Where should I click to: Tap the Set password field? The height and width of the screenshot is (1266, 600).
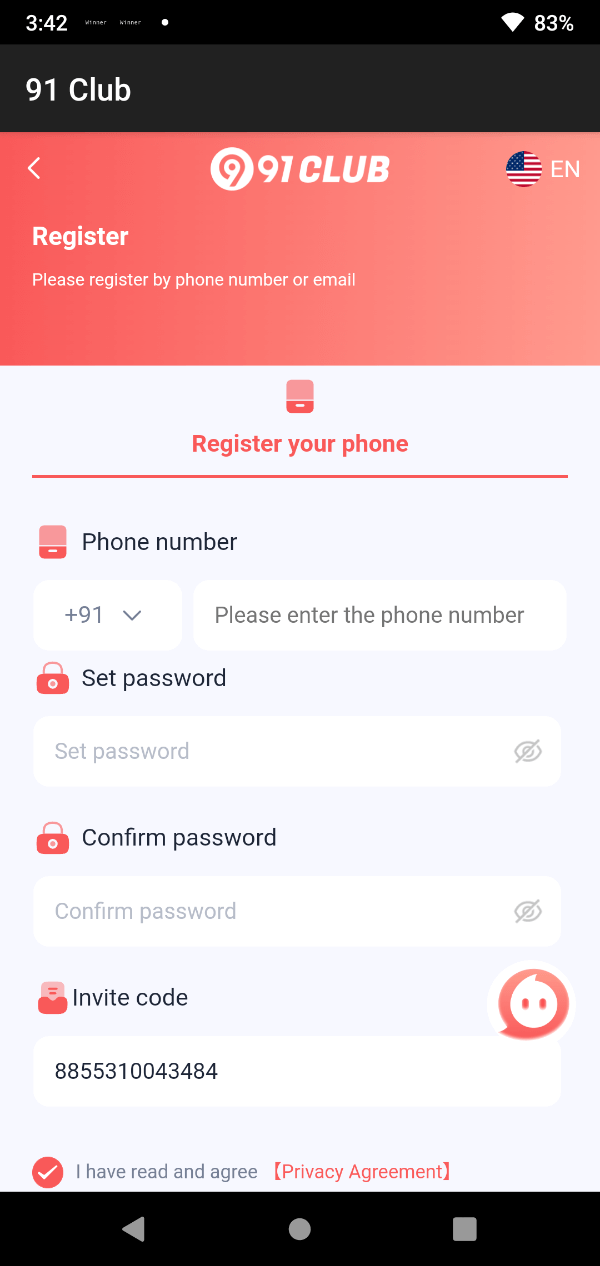tap(270, 751)
